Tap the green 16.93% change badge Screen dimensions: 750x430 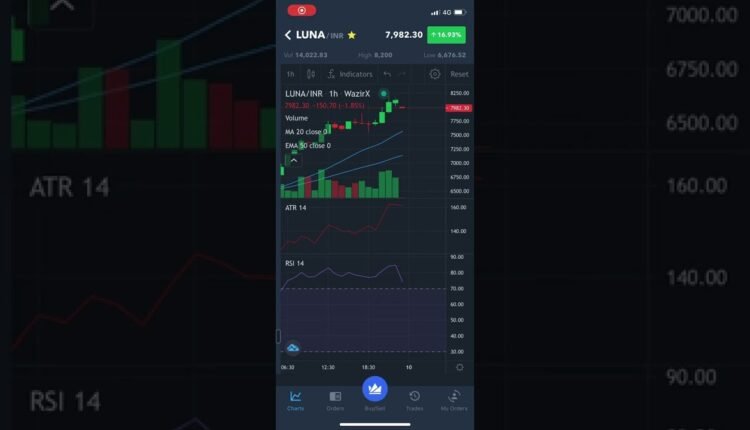pyautogui.click(x=446, y=35)
